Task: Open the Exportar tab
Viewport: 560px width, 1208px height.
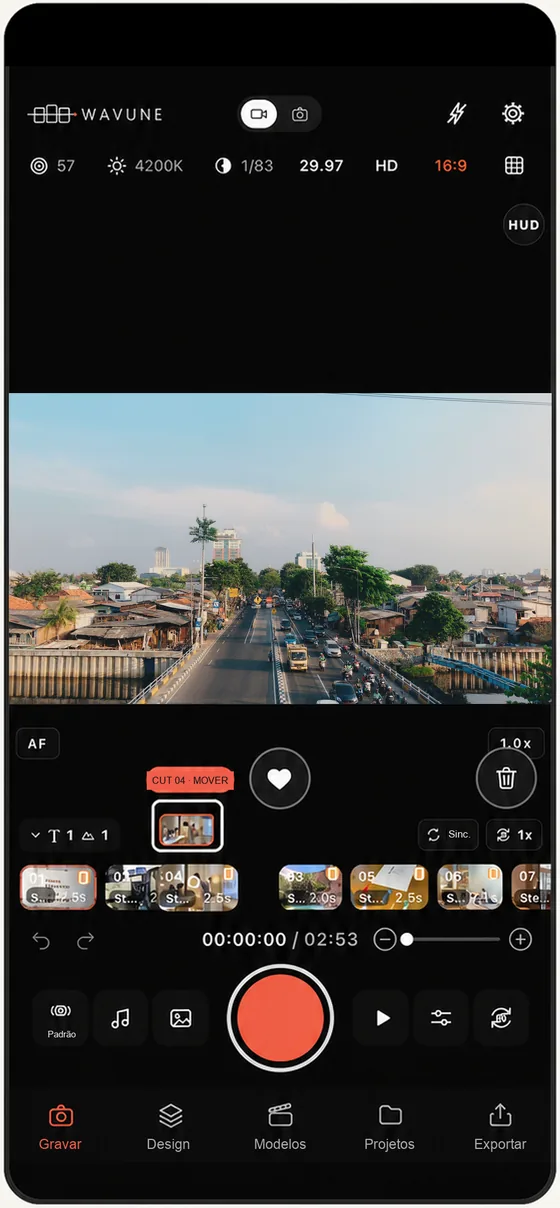Action: (500, 1127)
